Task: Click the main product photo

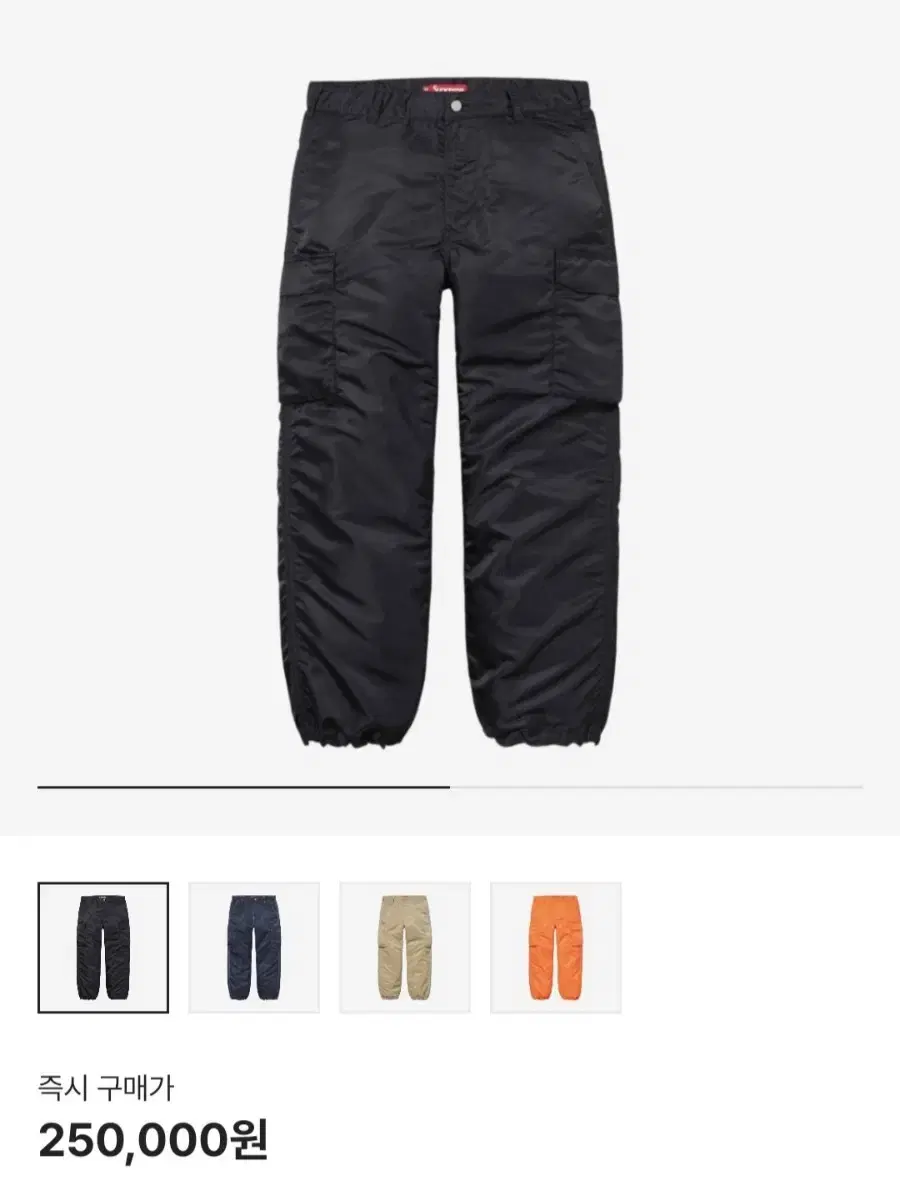Action: 450,400
